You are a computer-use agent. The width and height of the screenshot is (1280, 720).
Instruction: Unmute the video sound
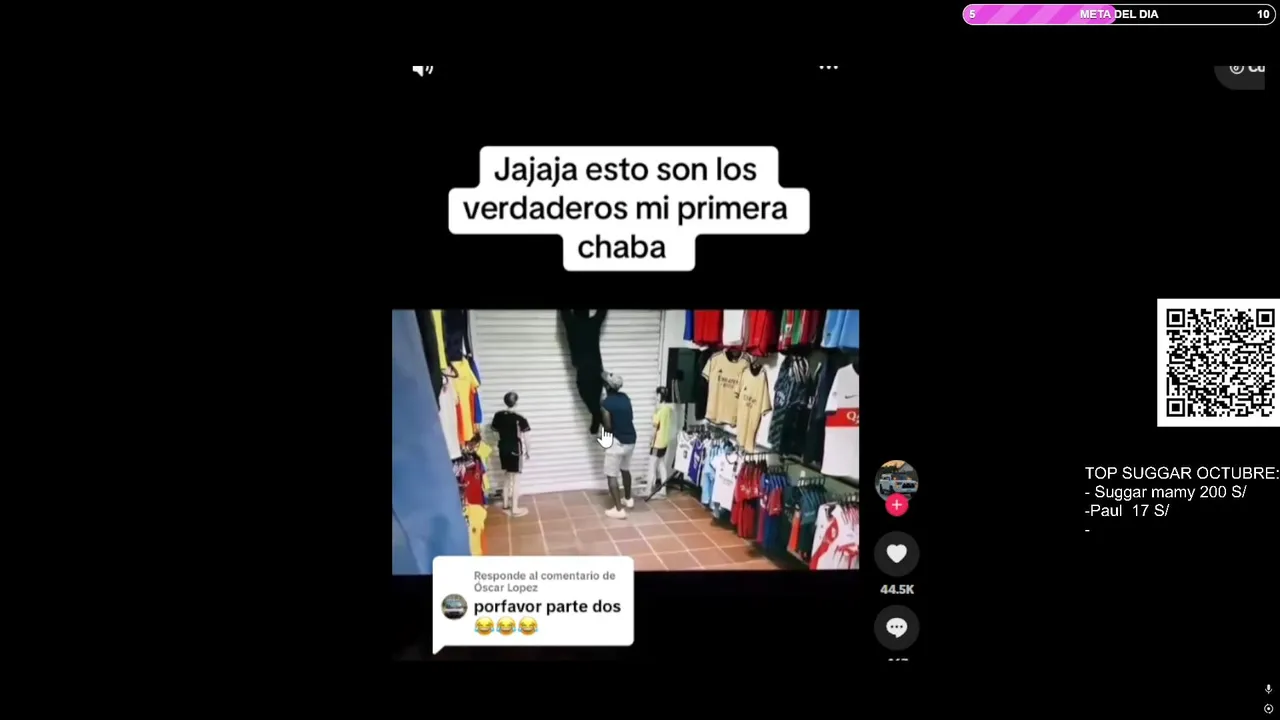423,69
